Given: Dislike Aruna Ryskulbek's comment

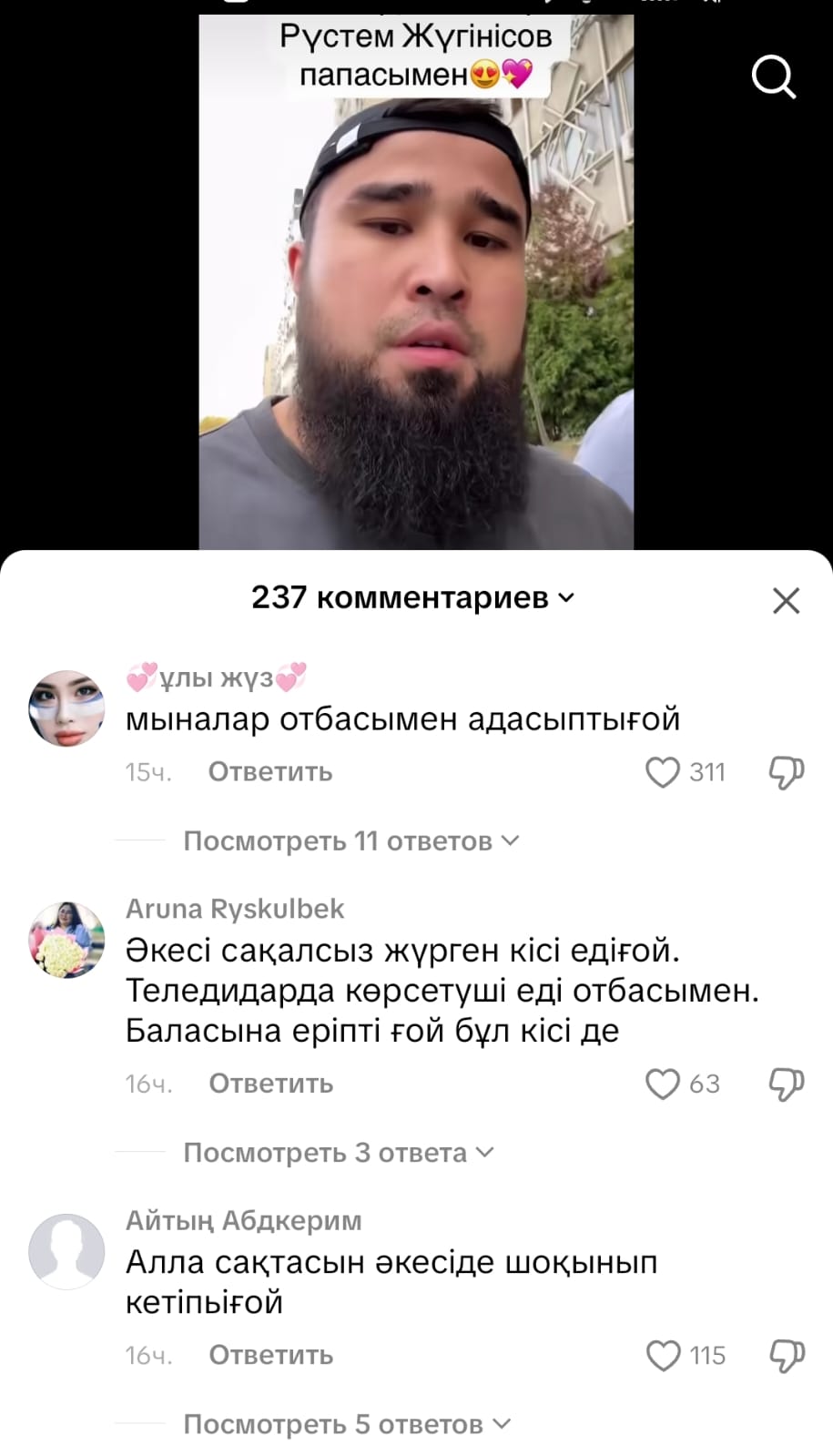Looking at the screenshot, I should pyautogui.click(x=787, y=1084).
